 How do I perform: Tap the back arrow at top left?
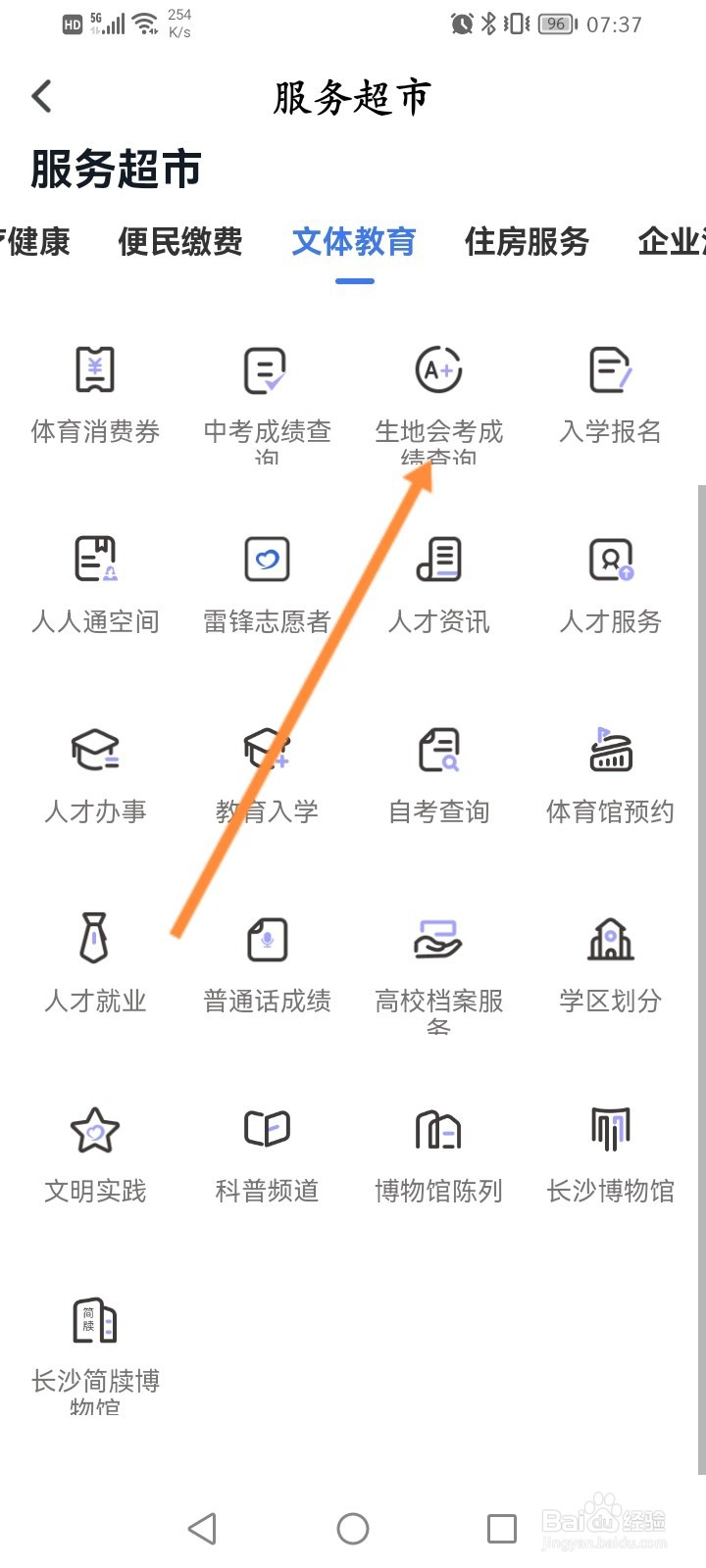[x=41, y=96]
